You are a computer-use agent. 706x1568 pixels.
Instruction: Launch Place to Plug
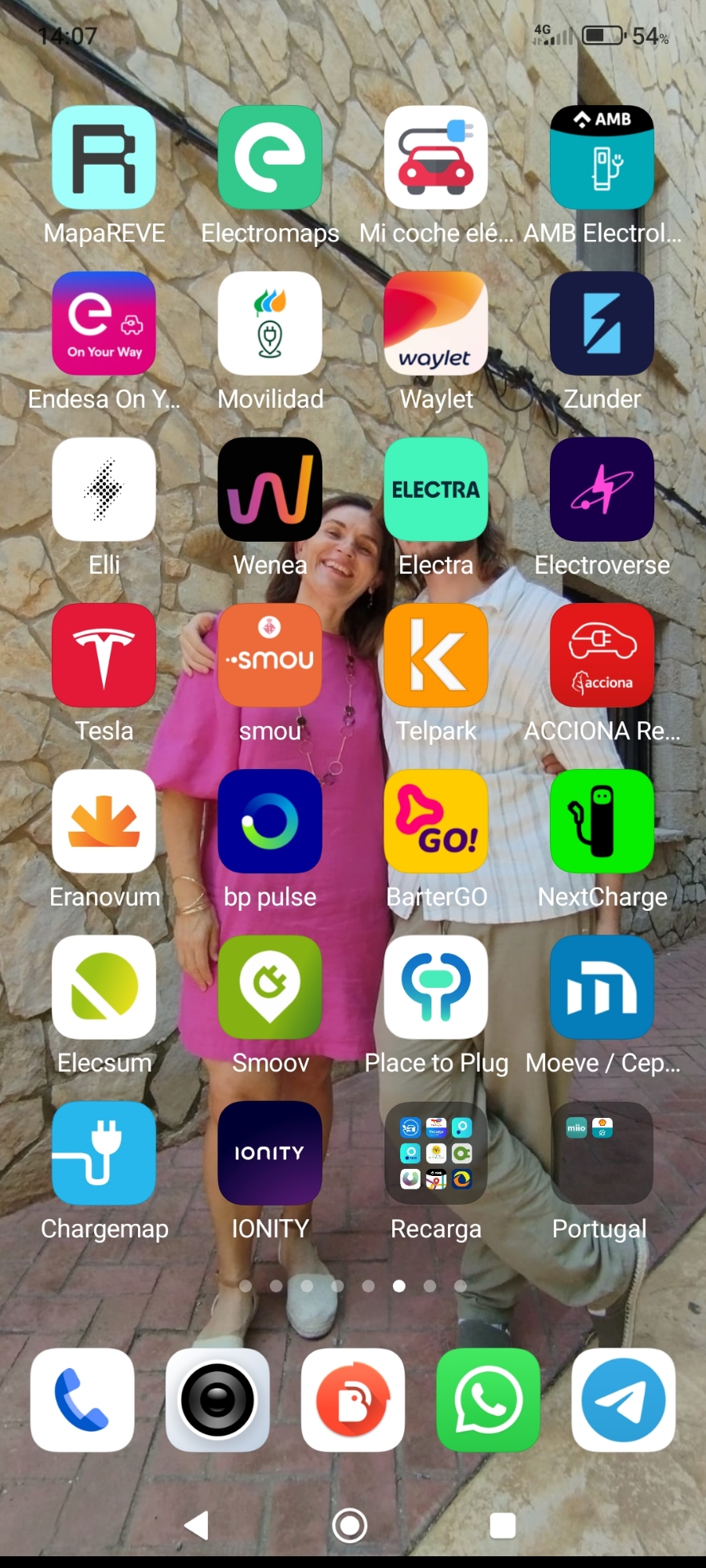coord(435,988)
